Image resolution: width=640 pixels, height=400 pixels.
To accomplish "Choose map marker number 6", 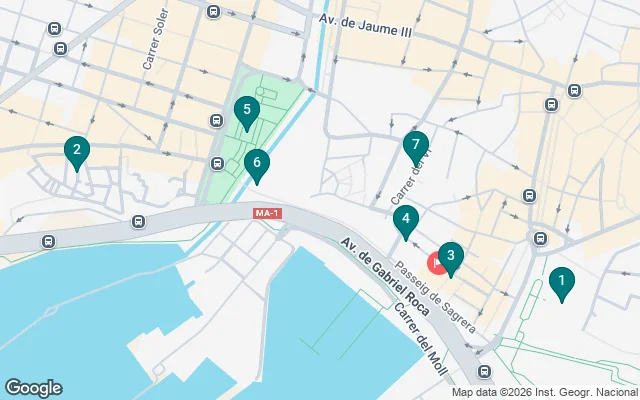I will pyautogui.click(x=257, y=163).
